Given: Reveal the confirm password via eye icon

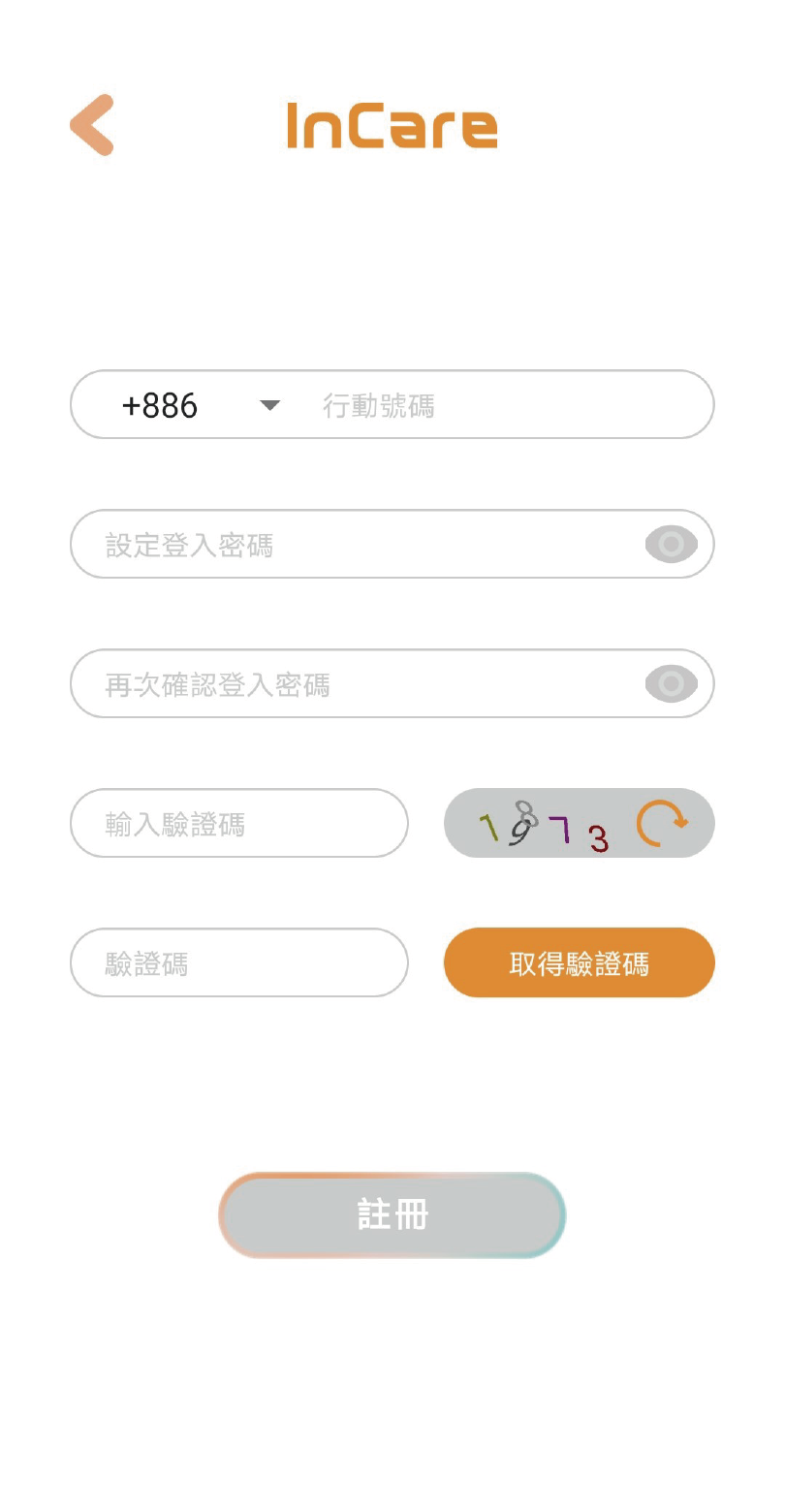Looking at the screenshot, I should [671, 684].
